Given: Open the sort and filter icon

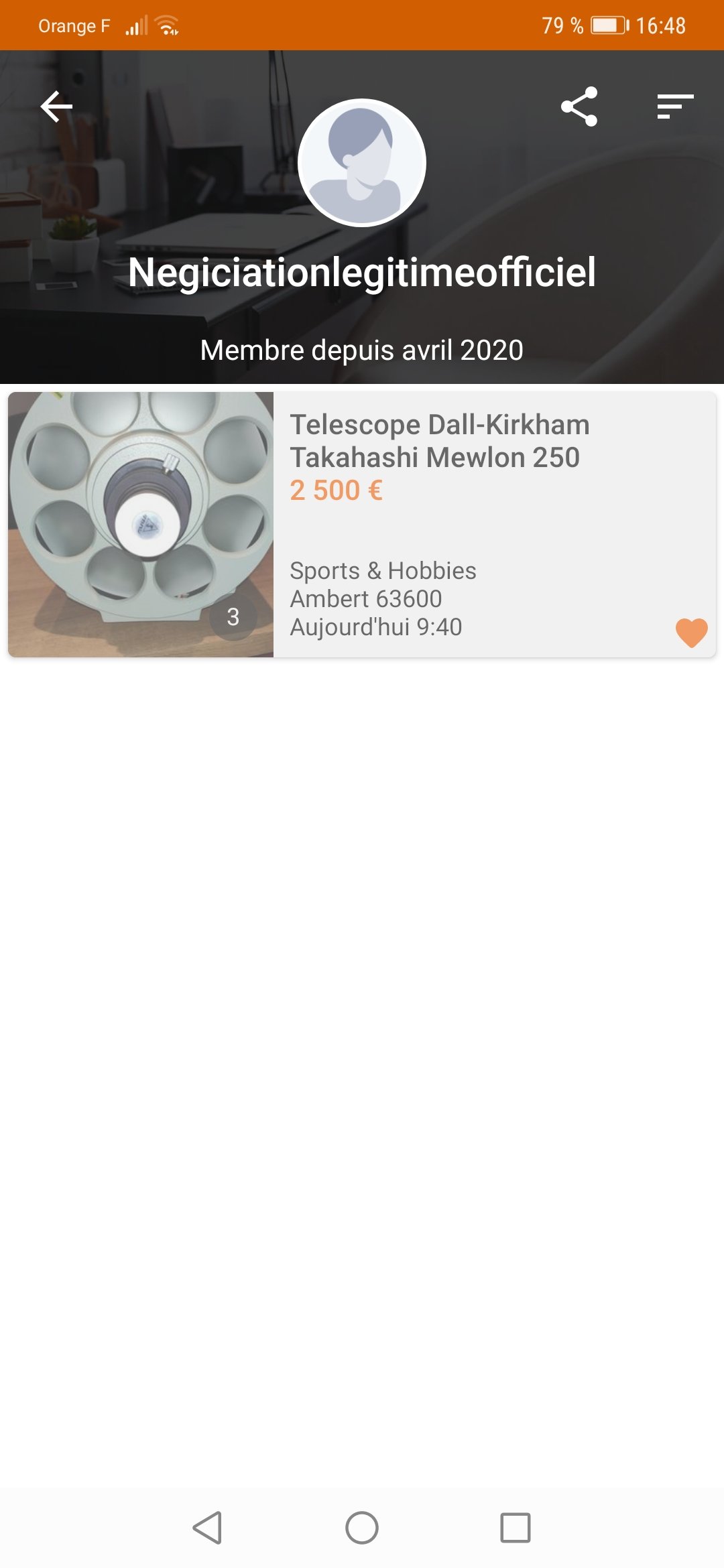Looking at the screenshot, I should [675, 107].
